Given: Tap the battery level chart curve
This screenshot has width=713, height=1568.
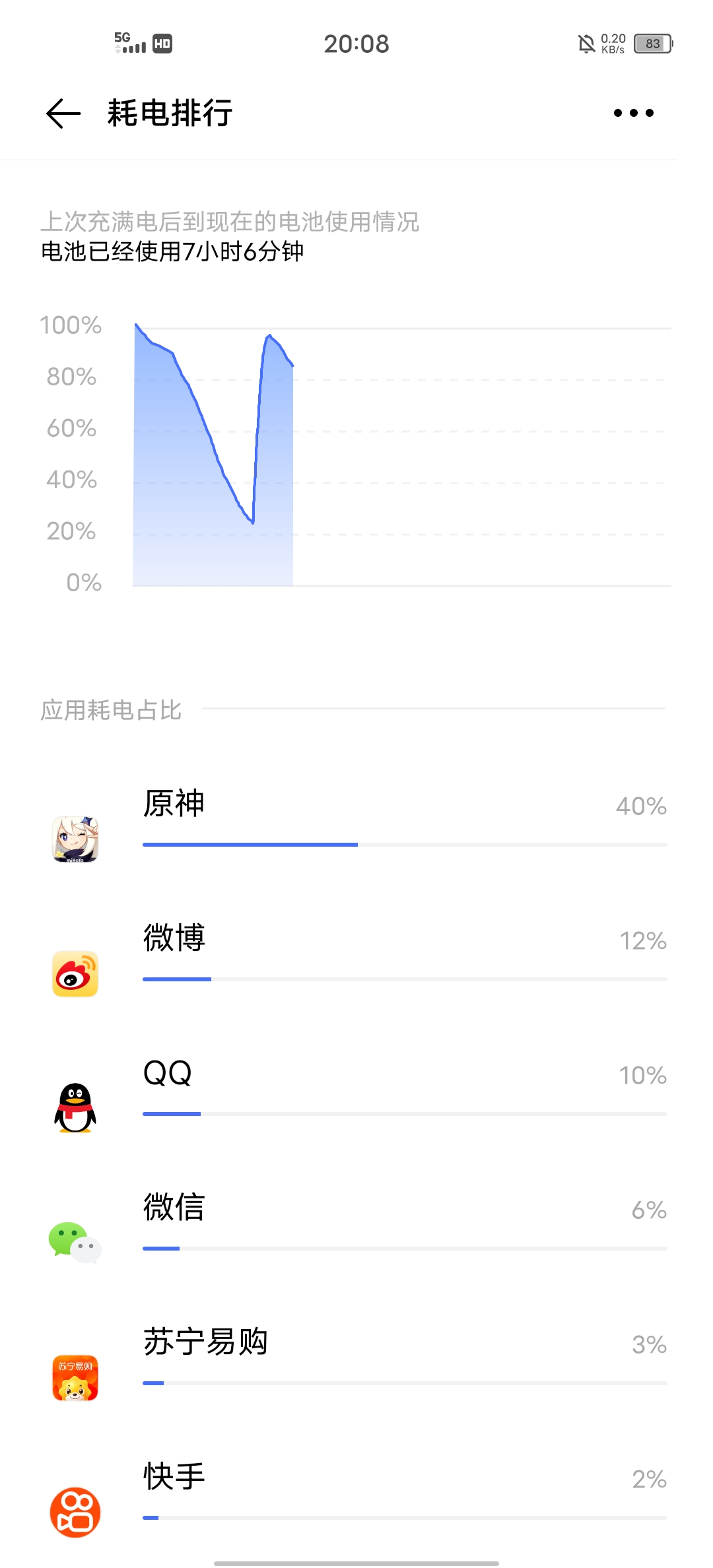Looking at the screenshot, I should pos(211,449).
